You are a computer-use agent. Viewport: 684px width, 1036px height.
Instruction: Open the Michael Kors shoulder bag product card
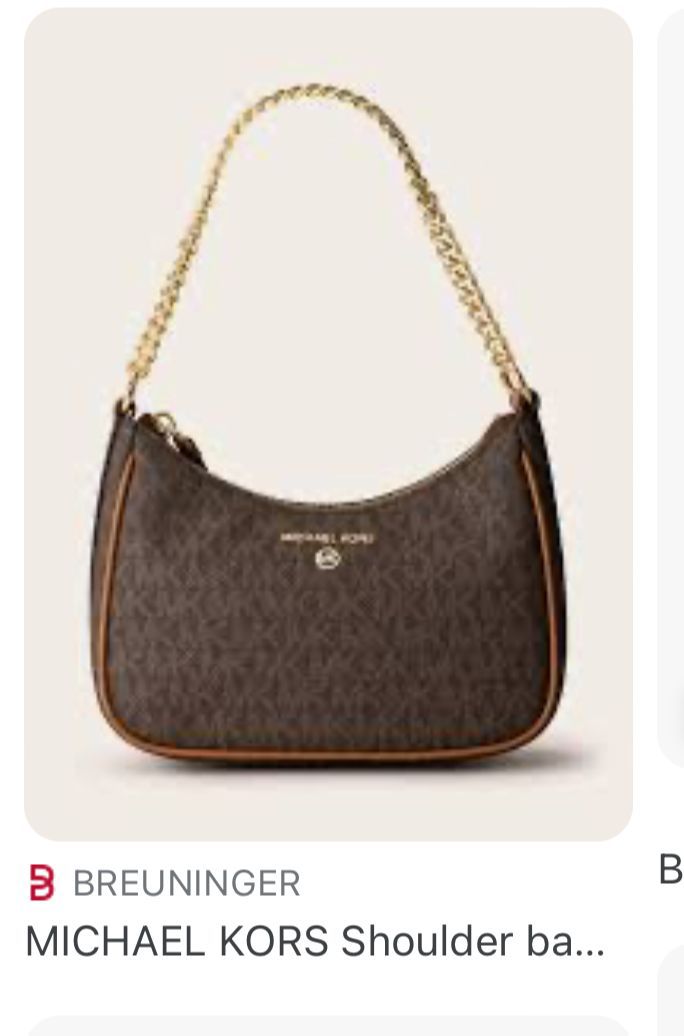(328, 424)
